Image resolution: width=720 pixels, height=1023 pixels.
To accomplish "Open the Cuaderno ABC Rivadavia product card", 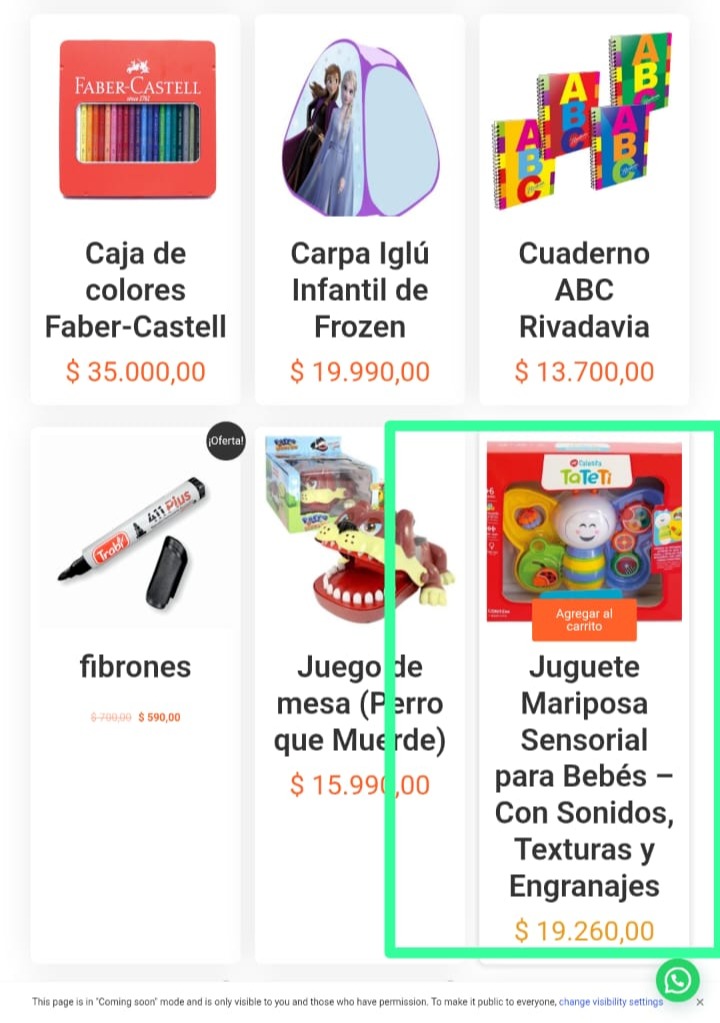I will pyautogui.click(x=584, y=289).
